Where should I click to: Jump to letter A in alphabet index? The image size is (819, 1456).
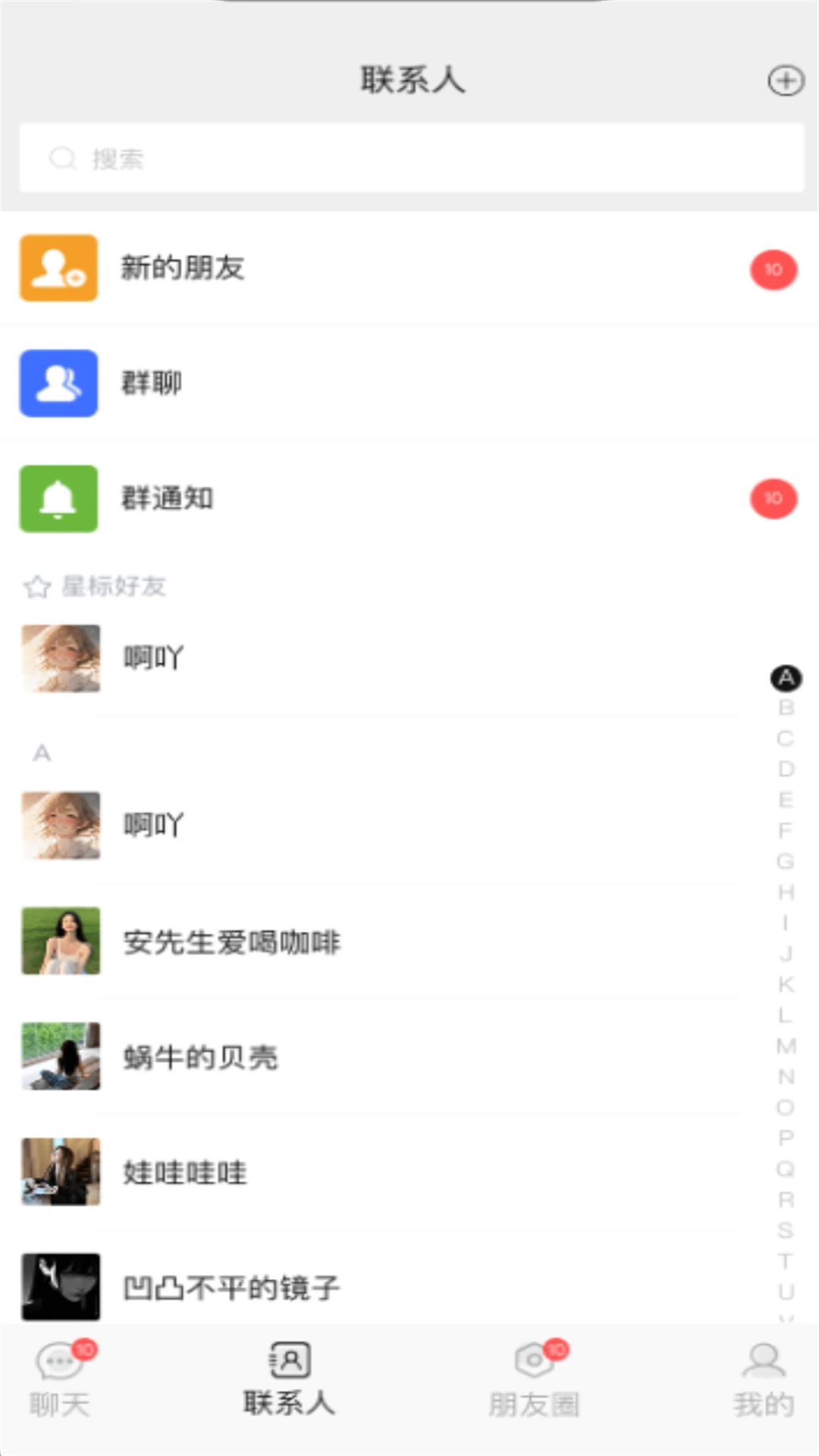(x=786, y=679)
